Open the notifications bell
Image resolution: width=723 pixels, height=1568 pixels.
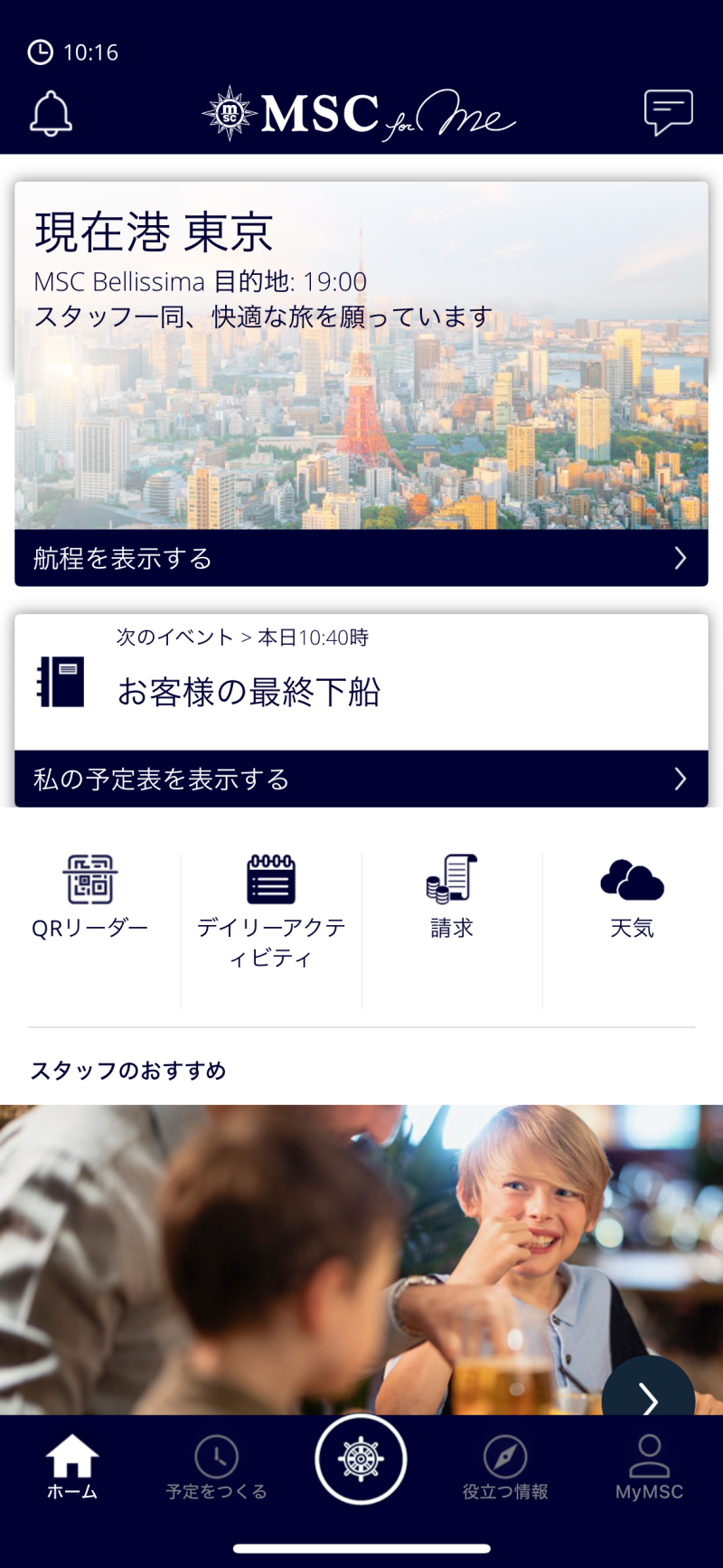point(52,114)
